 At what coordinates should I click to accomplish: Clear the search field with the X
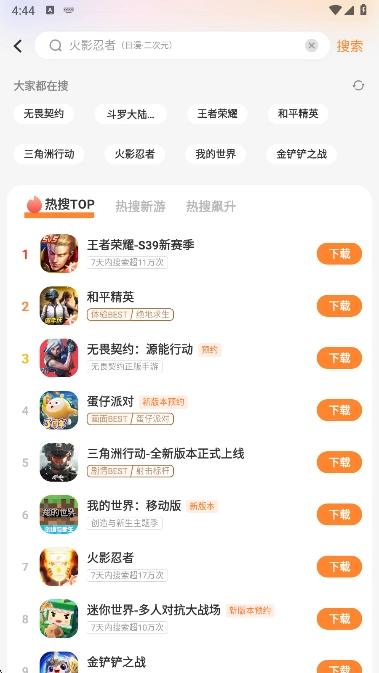(x=312, y=45)
